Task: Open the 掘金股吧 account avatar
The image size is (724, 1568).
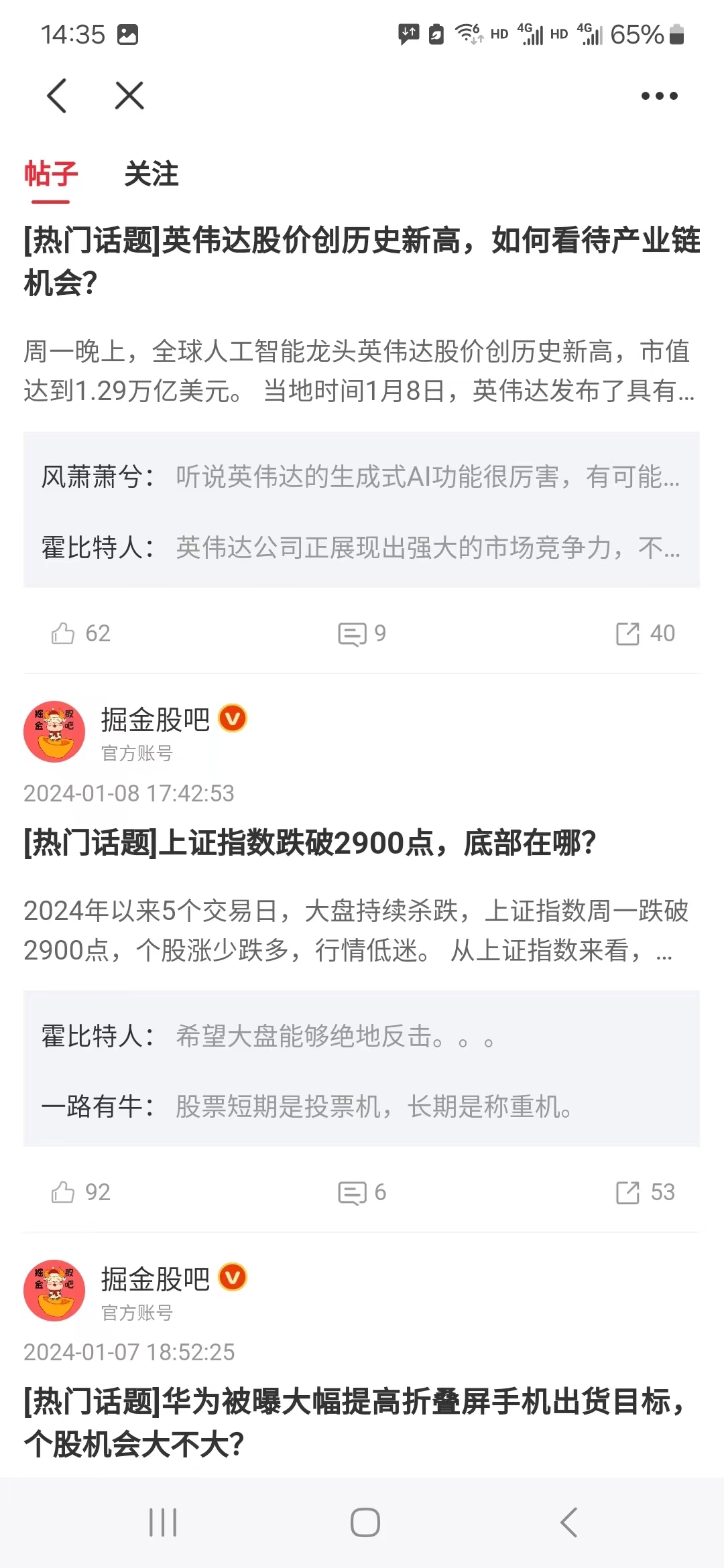Action: (x=55, y=732)
